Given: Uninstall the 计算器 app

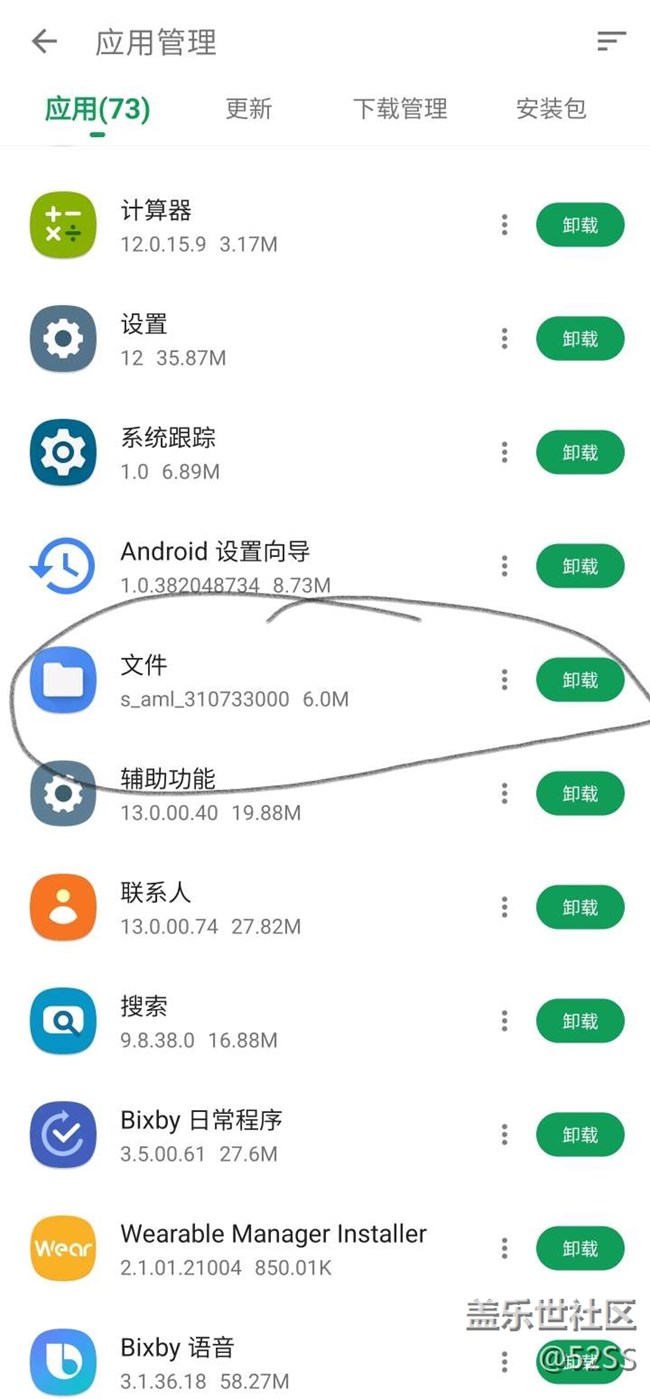Looking at the screenshot, I should click(x=580, y=226).
